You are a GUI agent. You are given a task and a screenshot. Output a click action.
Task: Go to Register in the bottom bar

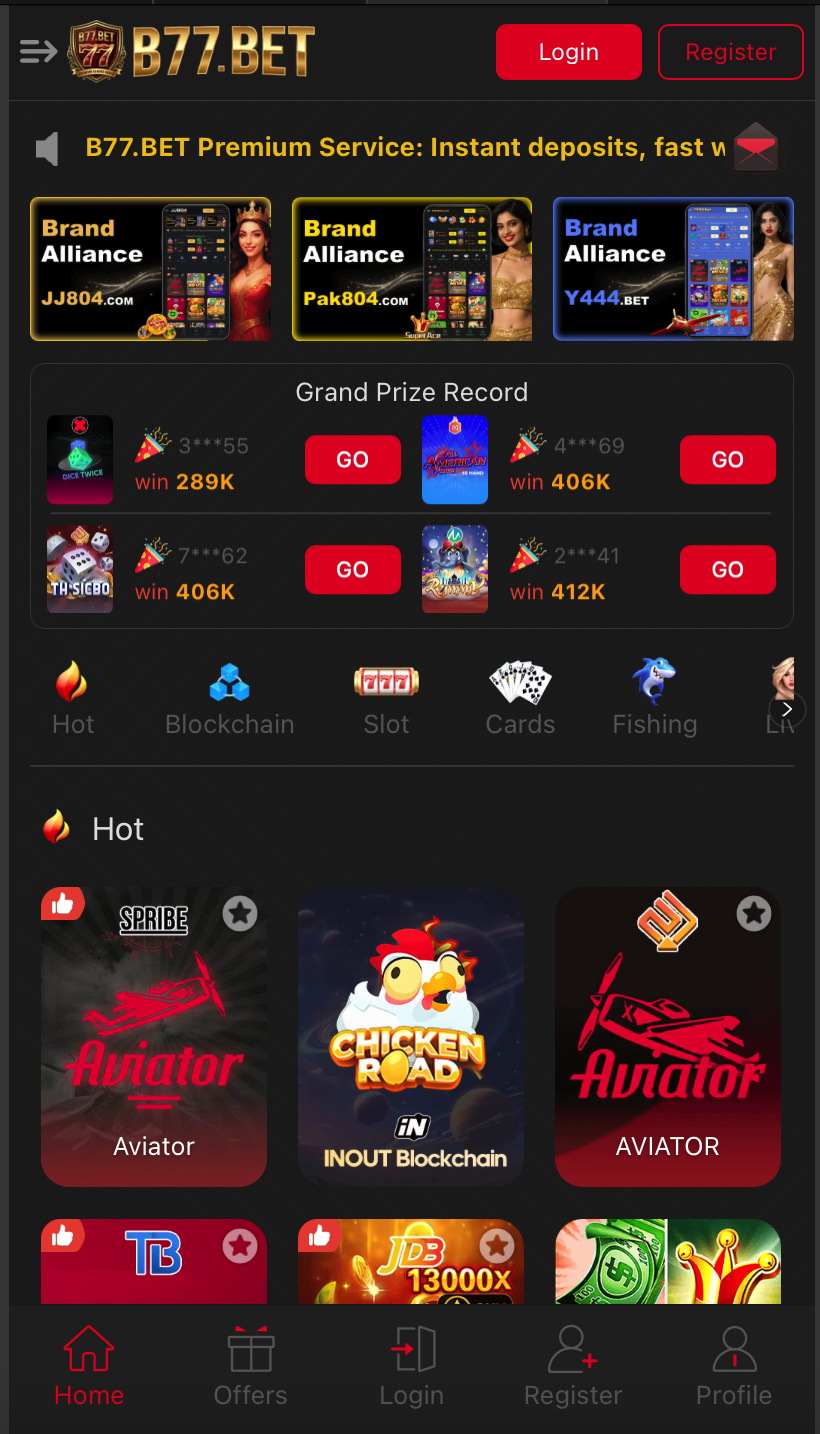pos(572,1366)
